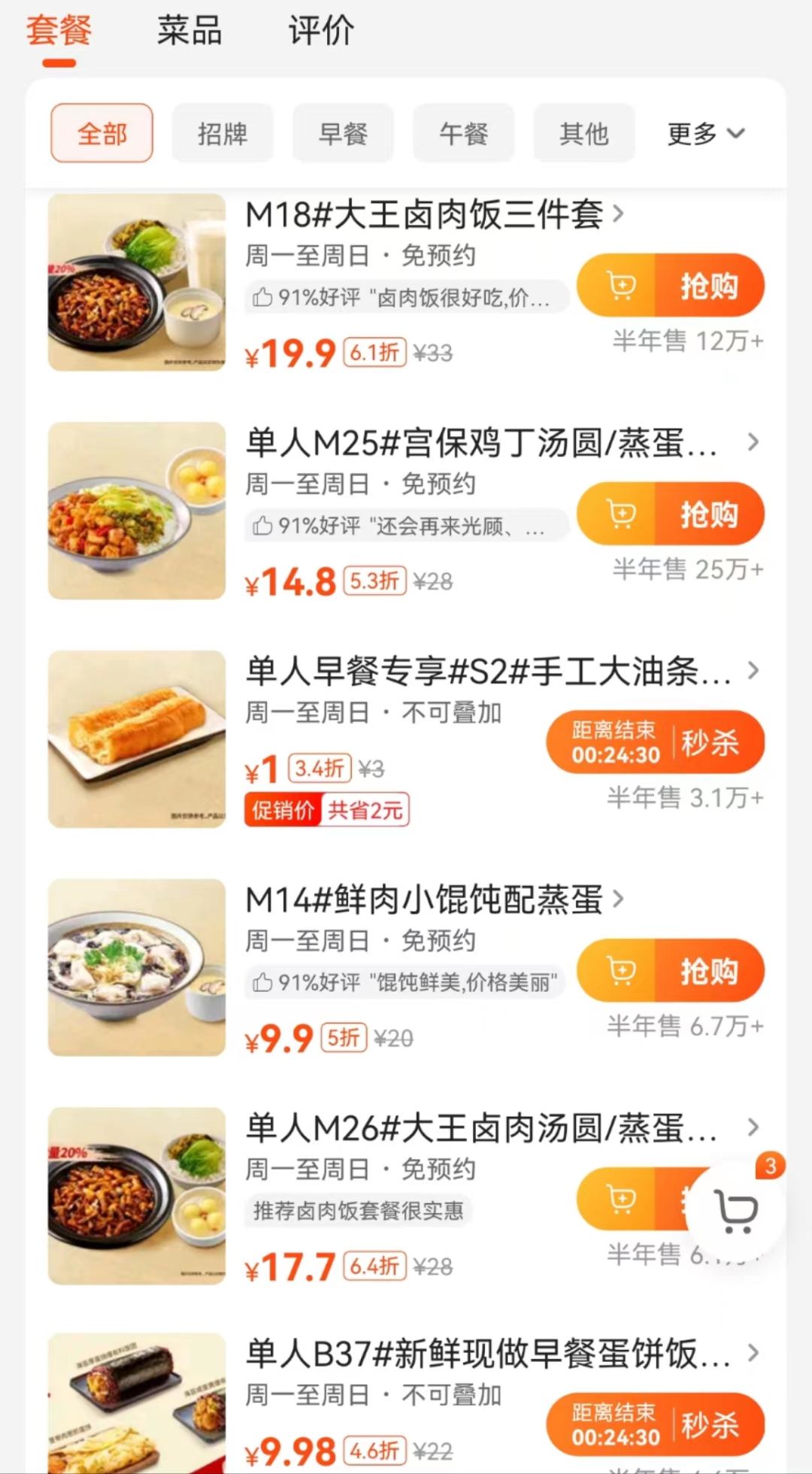Filter packages by 早餐

tap(343, 134)
